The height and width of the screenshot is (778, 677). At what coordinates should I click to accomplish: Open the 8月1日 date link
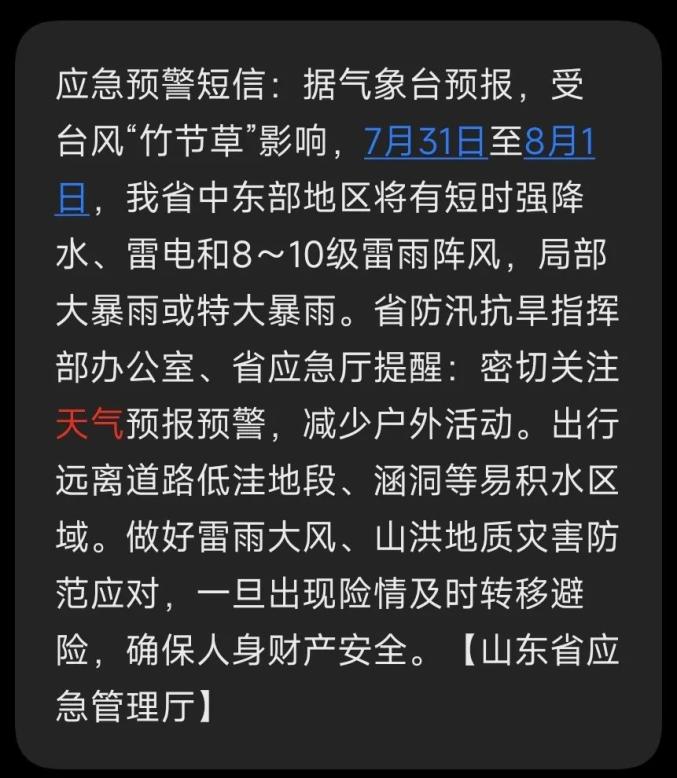[558, 143]
